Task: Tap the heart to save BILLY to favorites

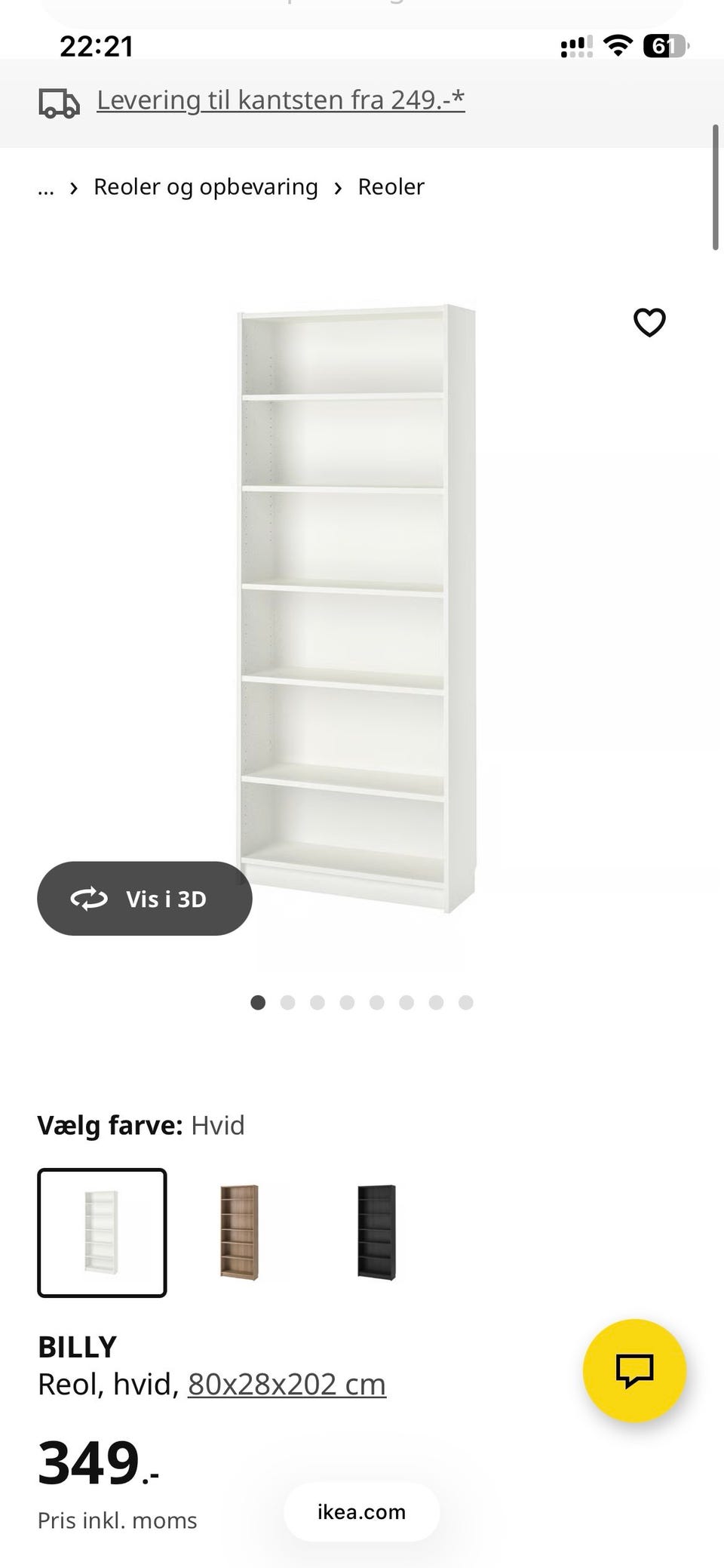Action: point(649,322)
